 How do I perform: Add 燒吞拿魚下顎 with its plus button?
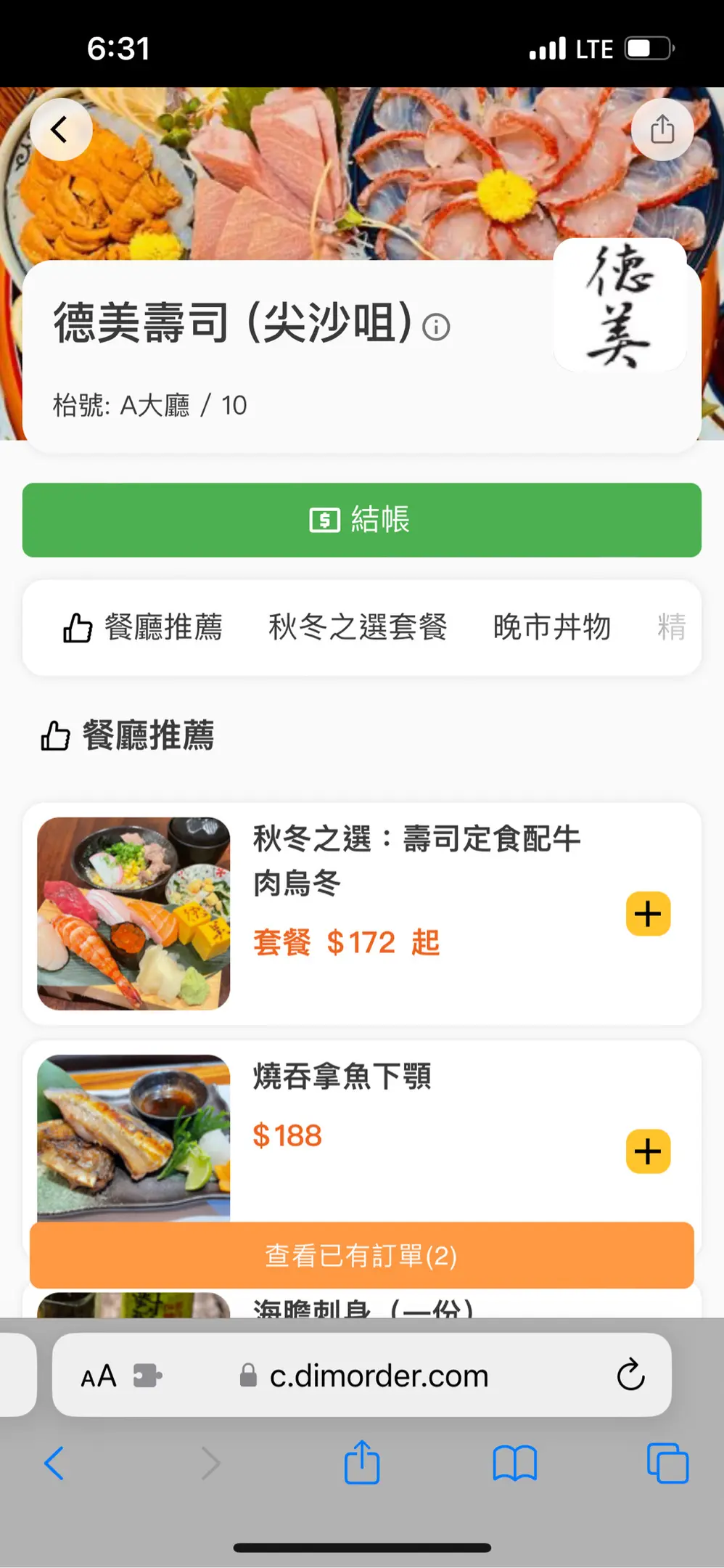pos(647,1151)
